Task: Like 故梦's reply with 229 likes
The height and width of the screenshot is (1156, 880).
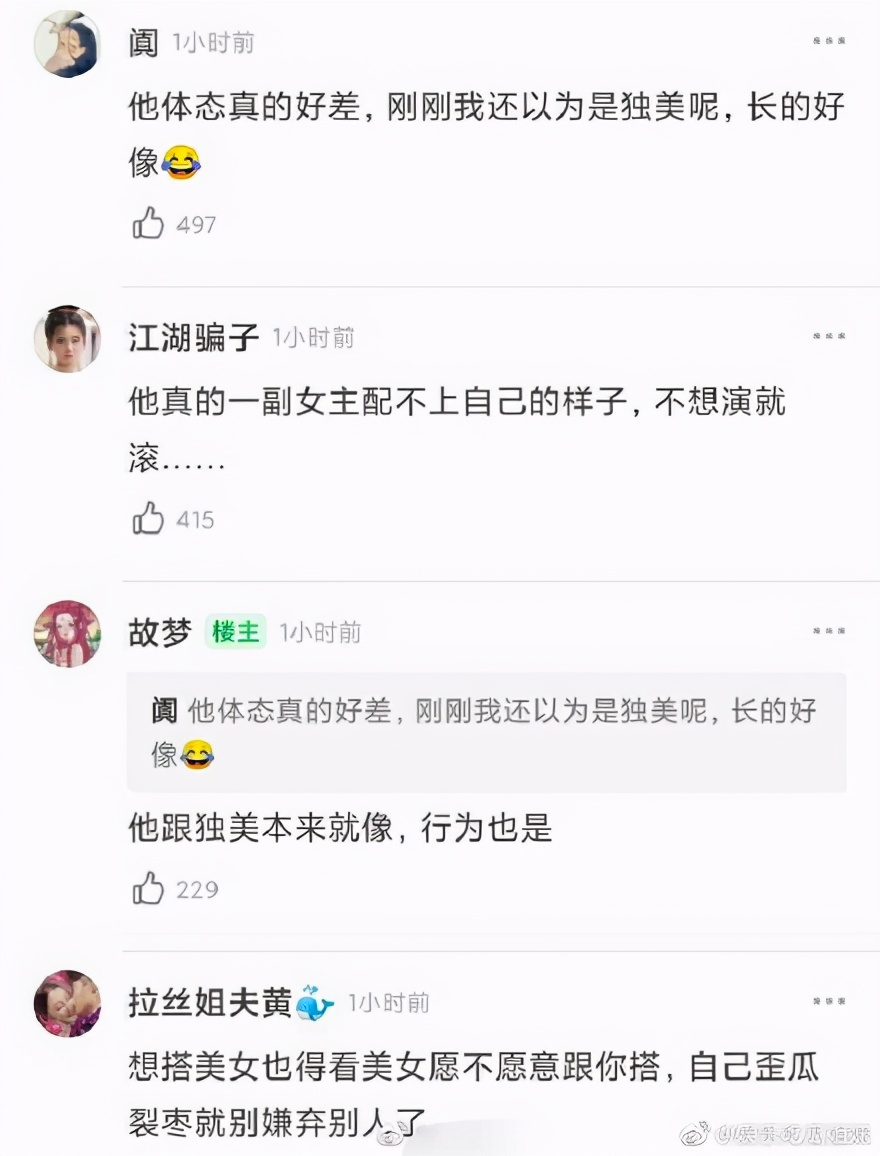Action: 148,888
